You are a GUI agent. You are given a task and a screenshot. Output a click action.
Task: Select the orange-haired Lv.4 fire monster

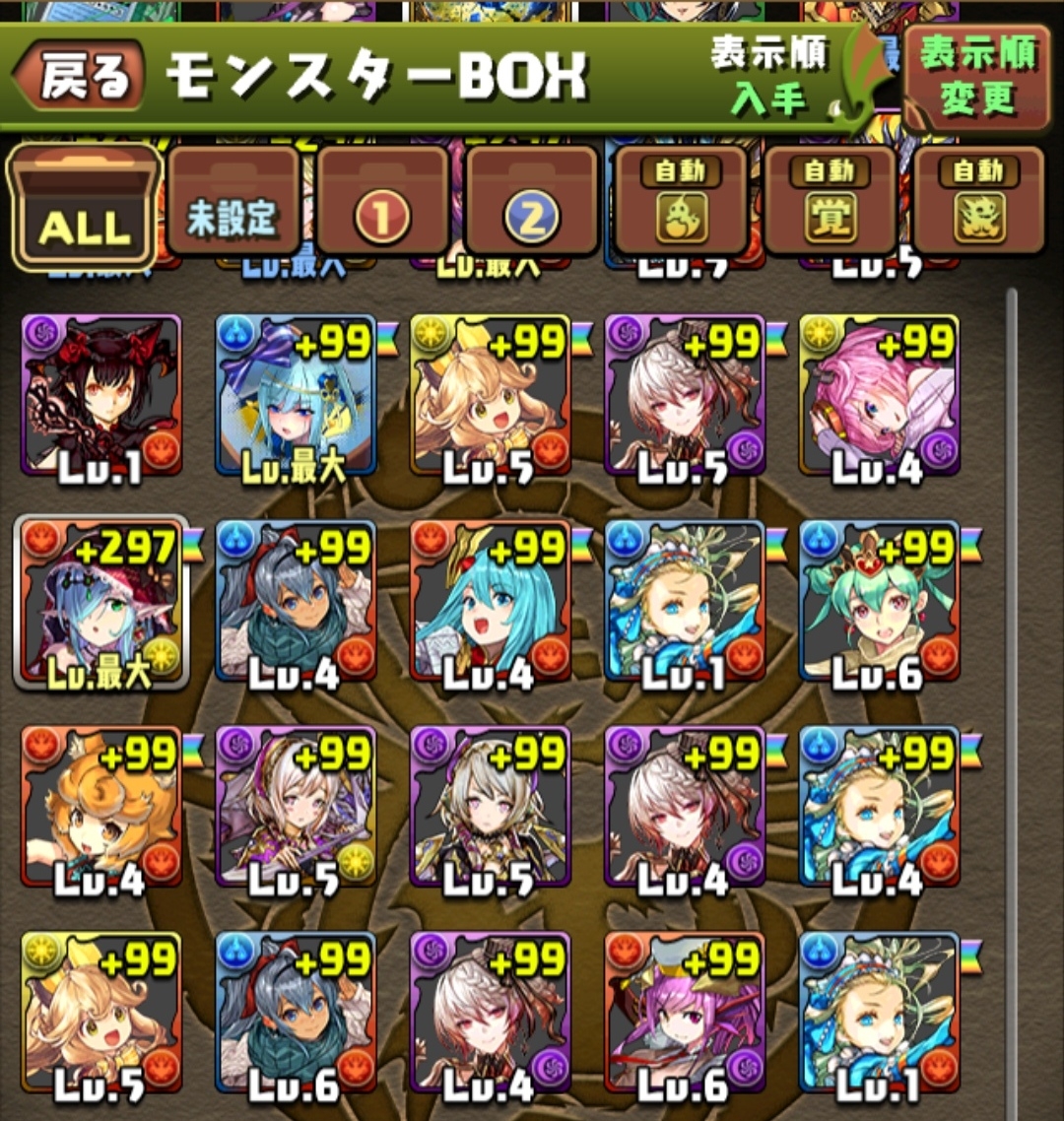(101, 808)
